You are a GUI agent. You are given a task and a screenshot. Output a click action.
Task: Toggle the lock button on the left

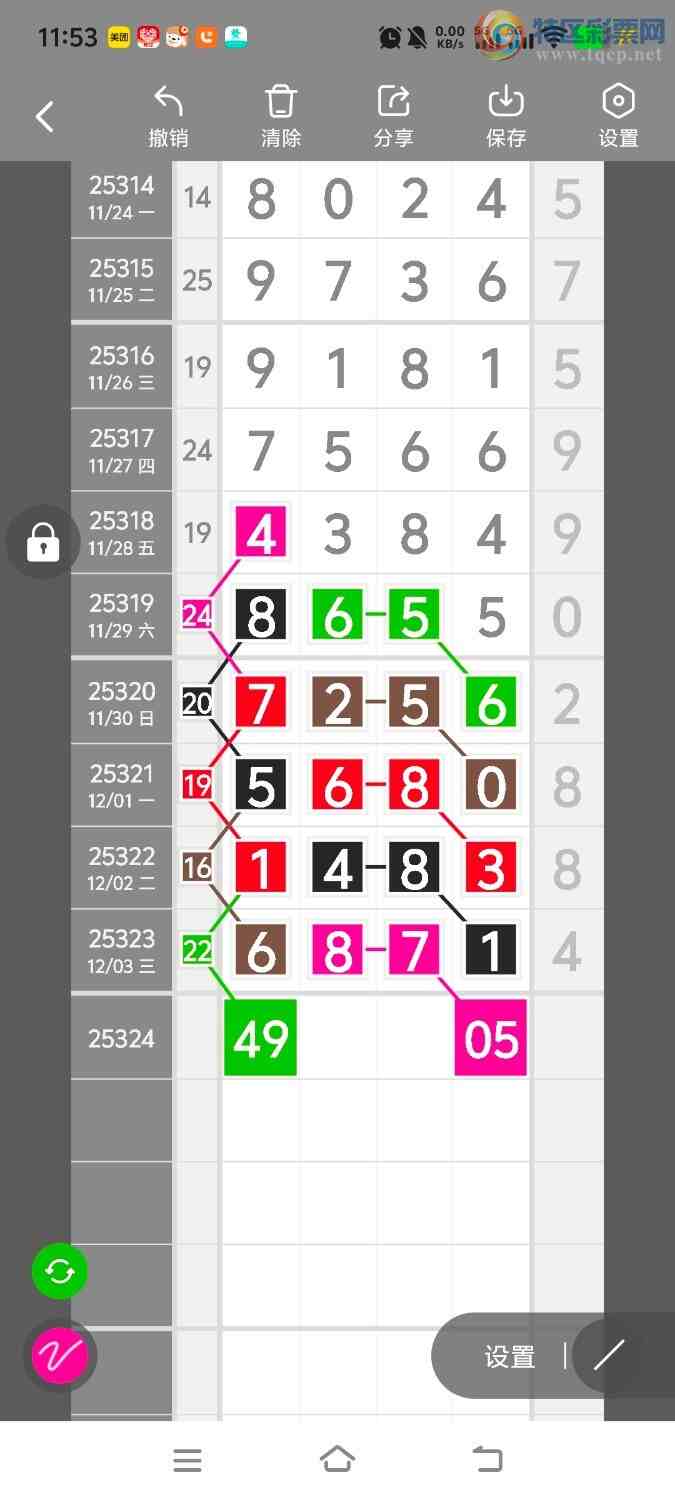click(43, 543)
